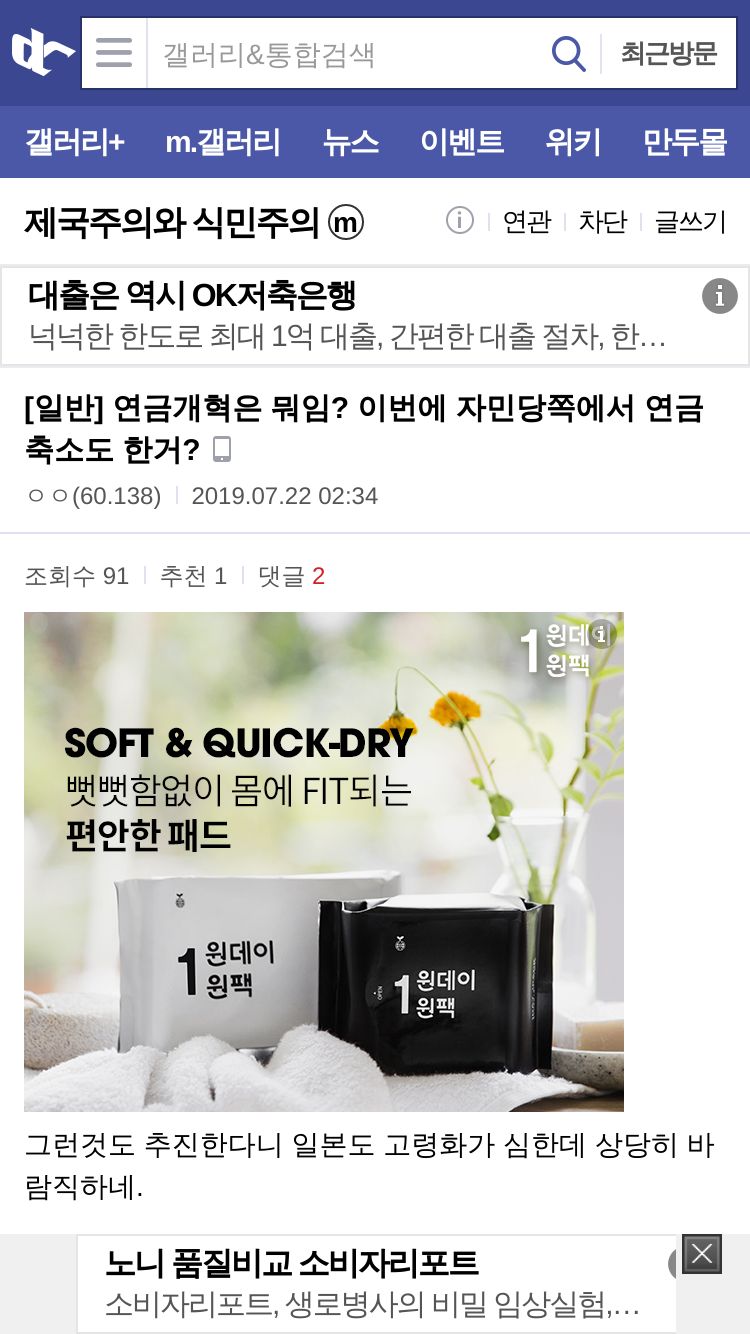
Task: Switch to the 갤러리+ tab
Action: pyautogui.click(x=75, y=142)
